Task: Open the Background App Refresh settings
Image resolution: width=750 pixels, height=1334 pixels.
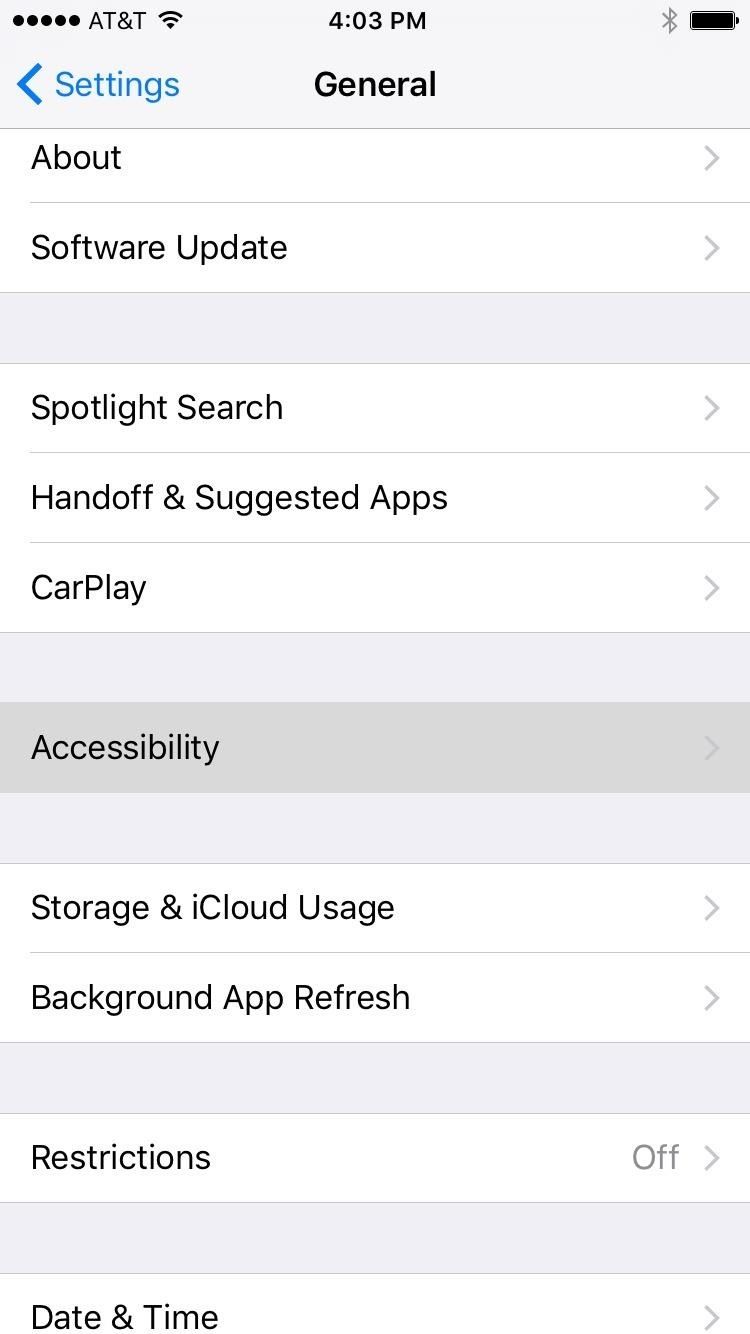Action: (x=375, y=997)
